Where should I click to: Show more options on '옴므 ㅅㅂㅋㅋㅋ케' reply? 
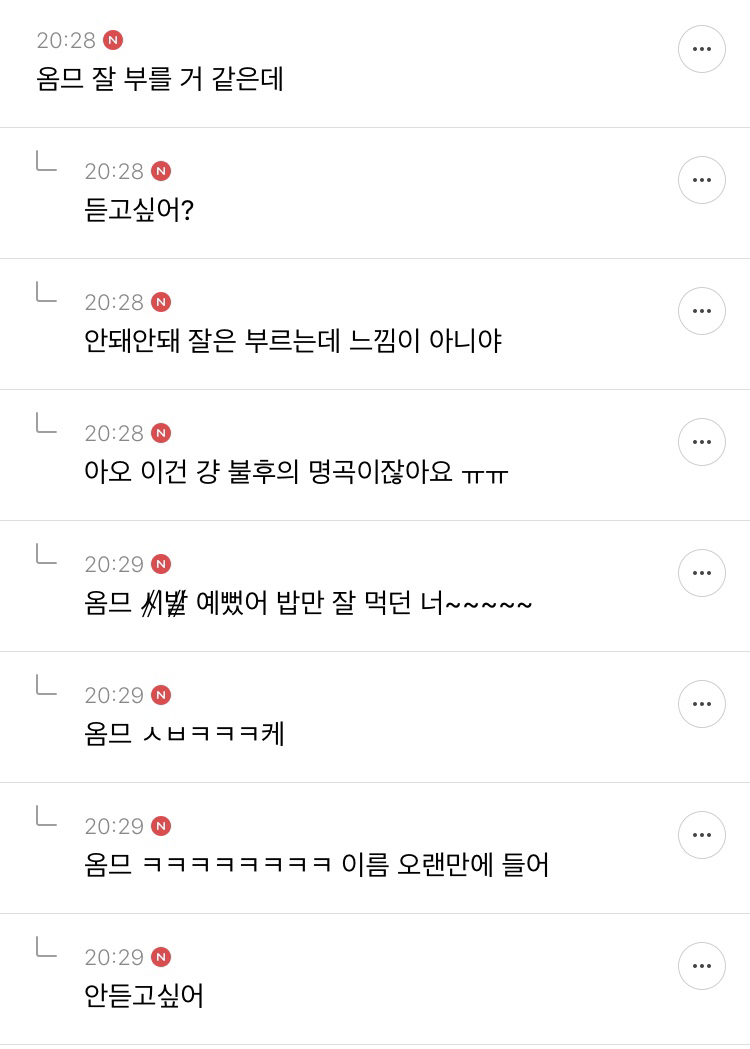(x=702, y=704)
